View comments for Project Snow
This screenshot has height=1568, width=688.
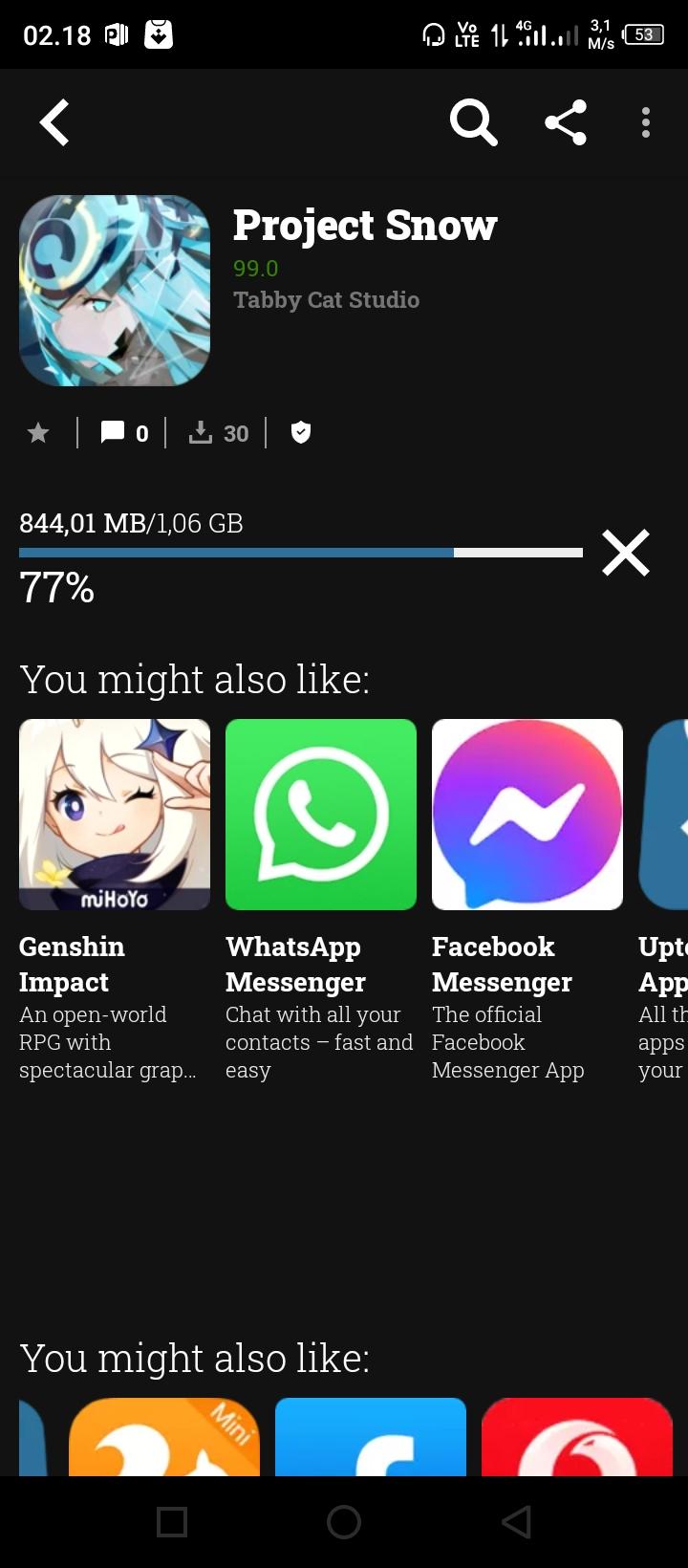pos(122,432)
